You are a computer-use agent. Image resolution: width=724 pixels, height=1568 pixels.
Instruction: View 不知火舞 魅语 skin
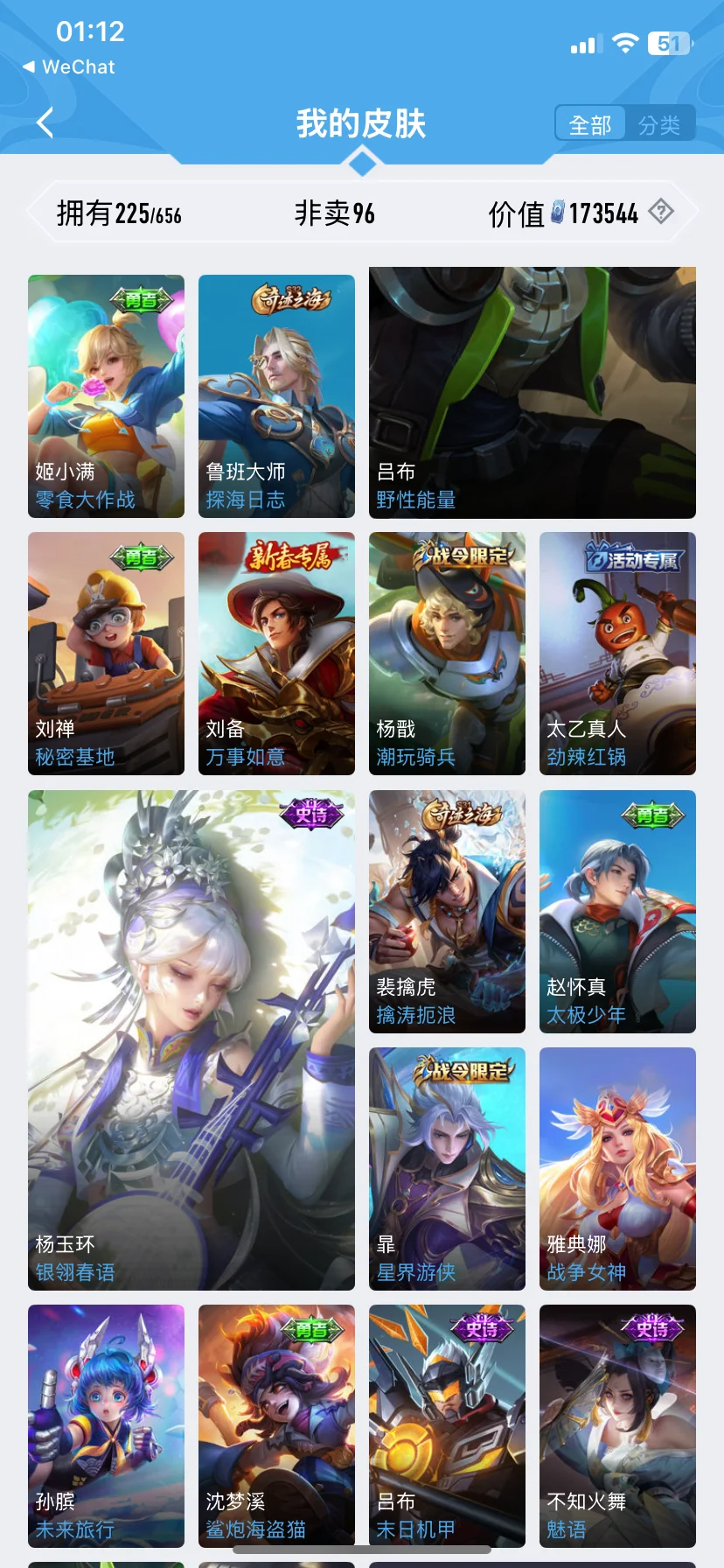[x=617, y=1426]
